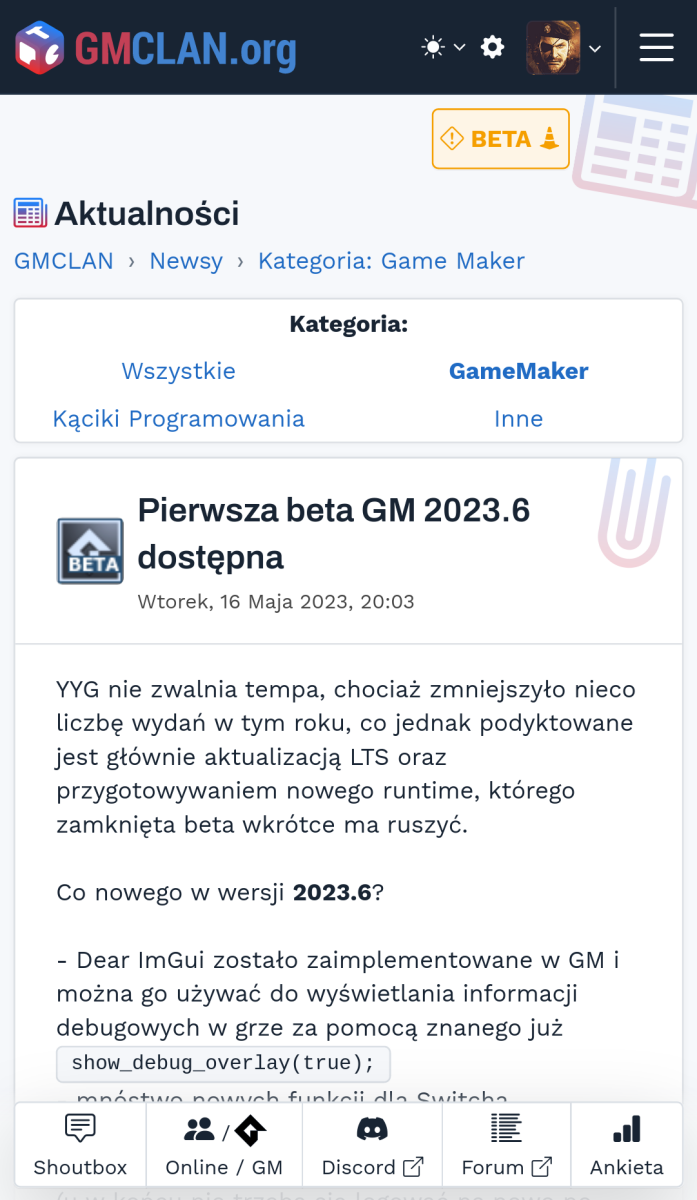Select the GameMaker category
697x1200 pixels.
point(518,371)
